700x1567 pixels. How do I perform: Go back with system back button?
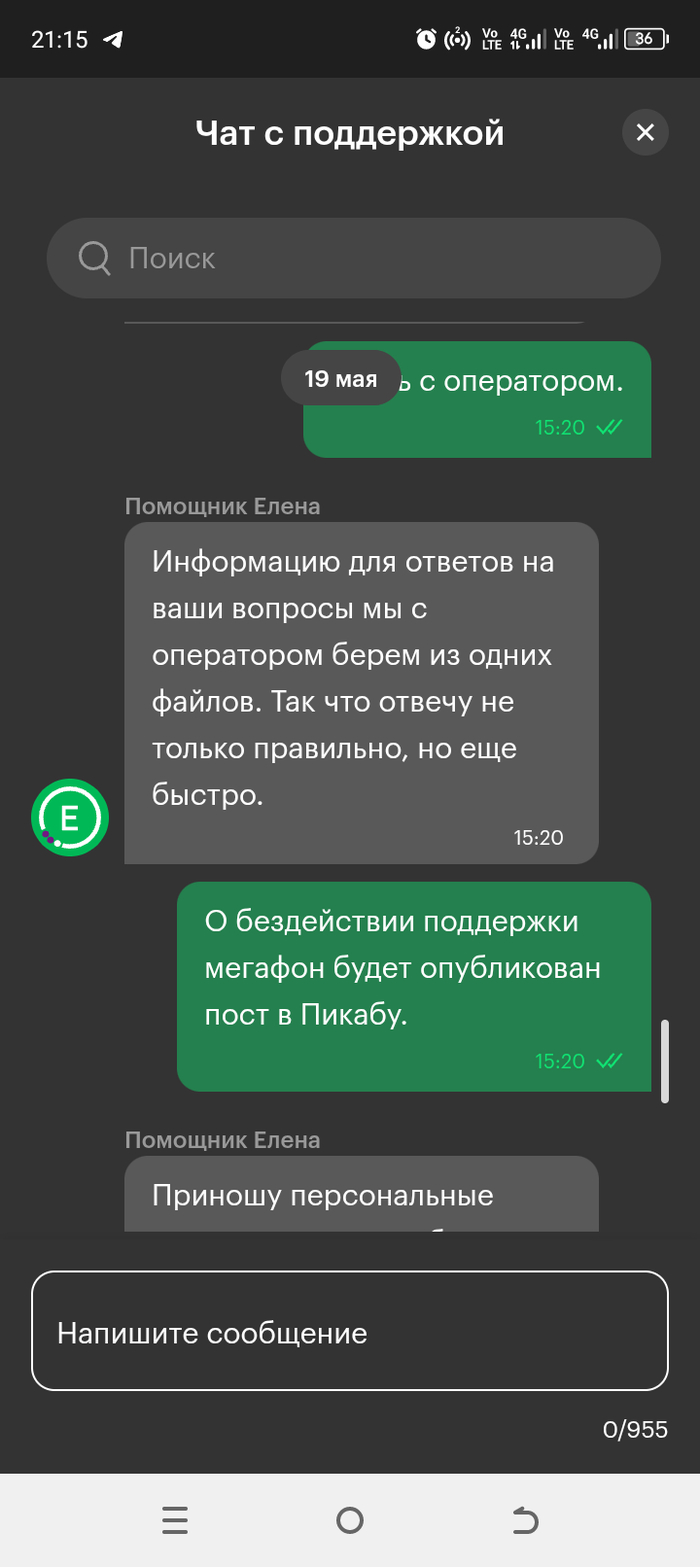524,1520
